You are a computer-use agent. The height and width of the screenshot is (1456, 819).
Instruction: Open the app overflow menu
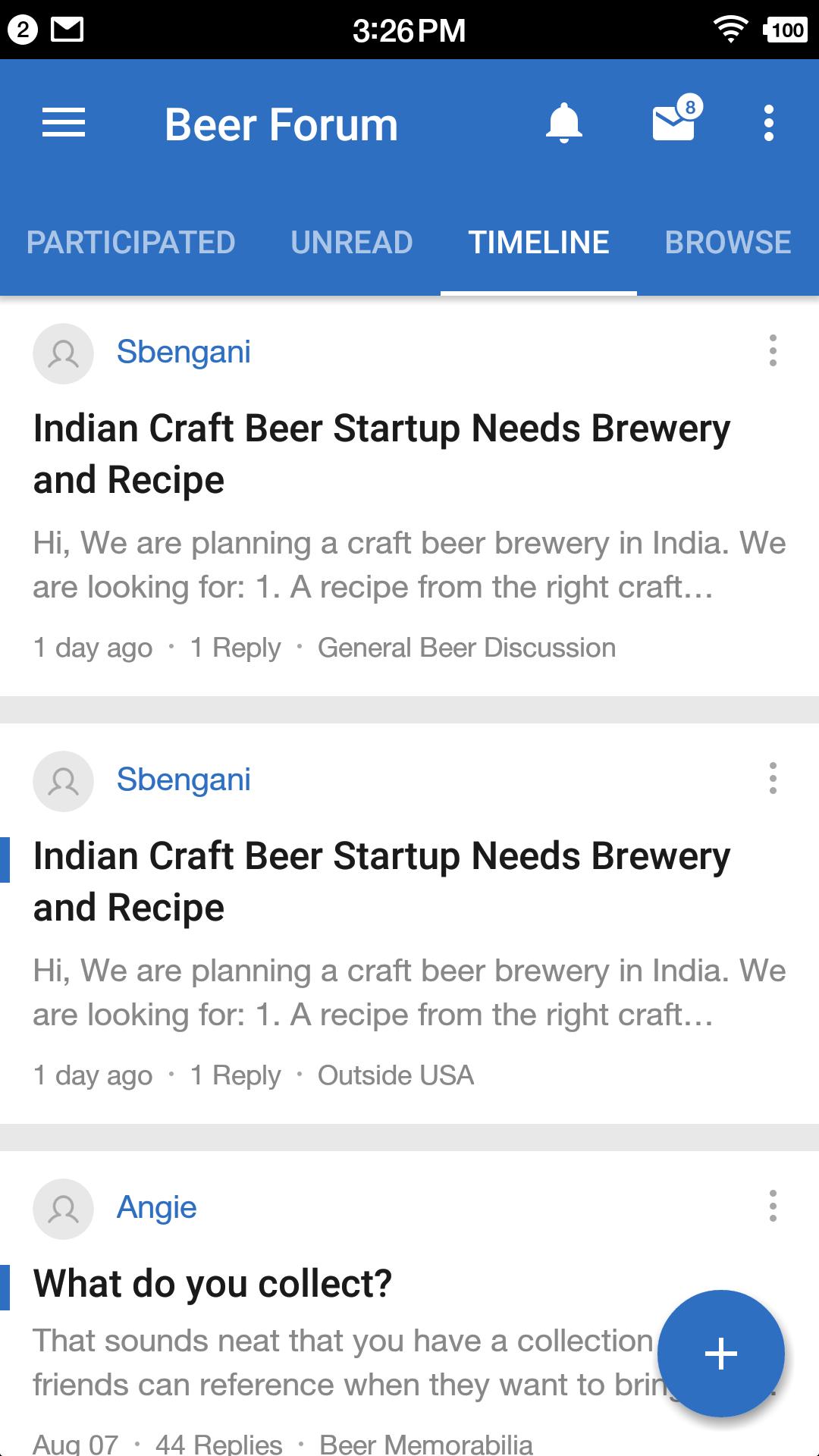tap(769, 124)
